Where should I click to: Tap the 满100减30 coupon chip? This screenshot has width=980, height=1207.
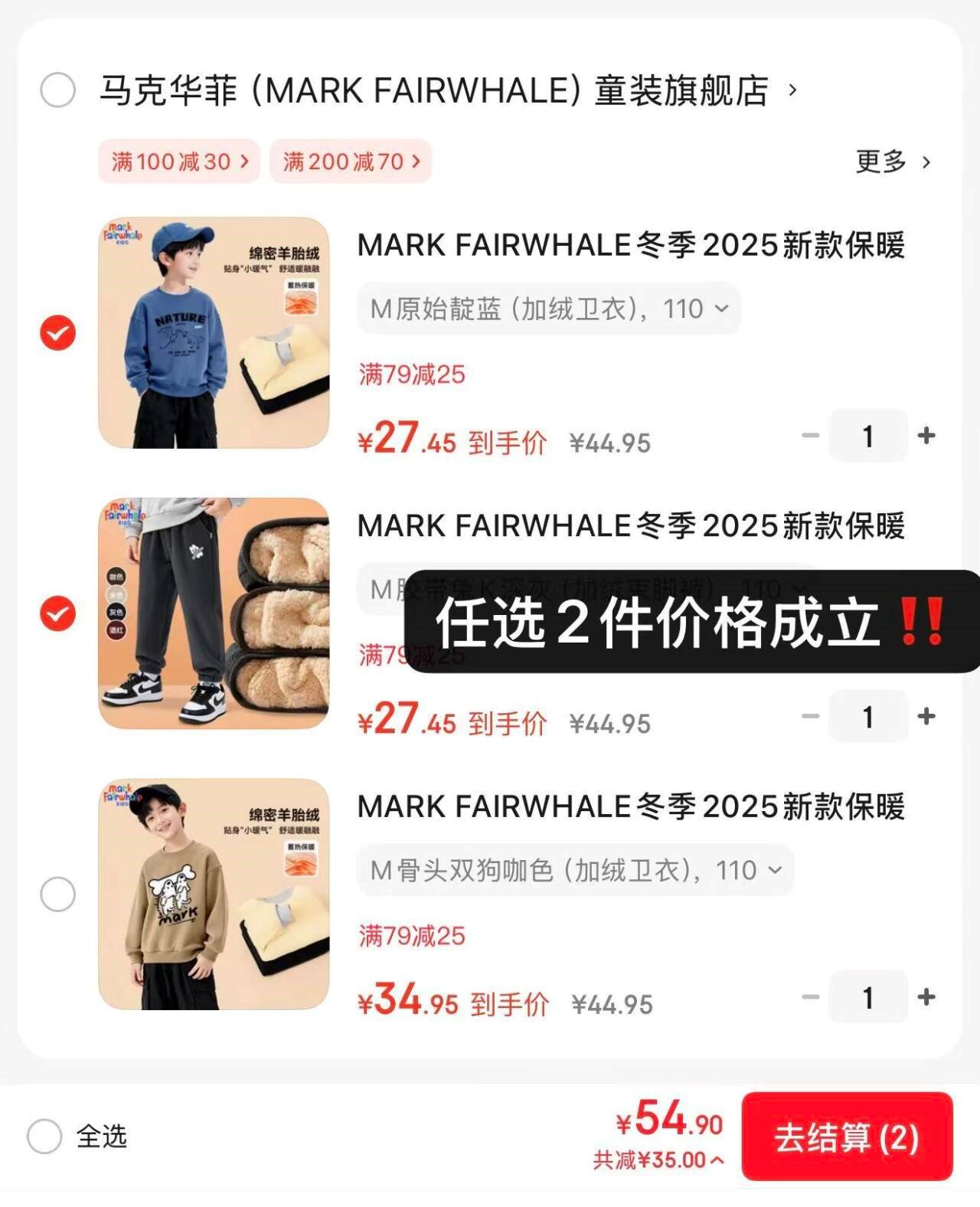click(179, 162)
